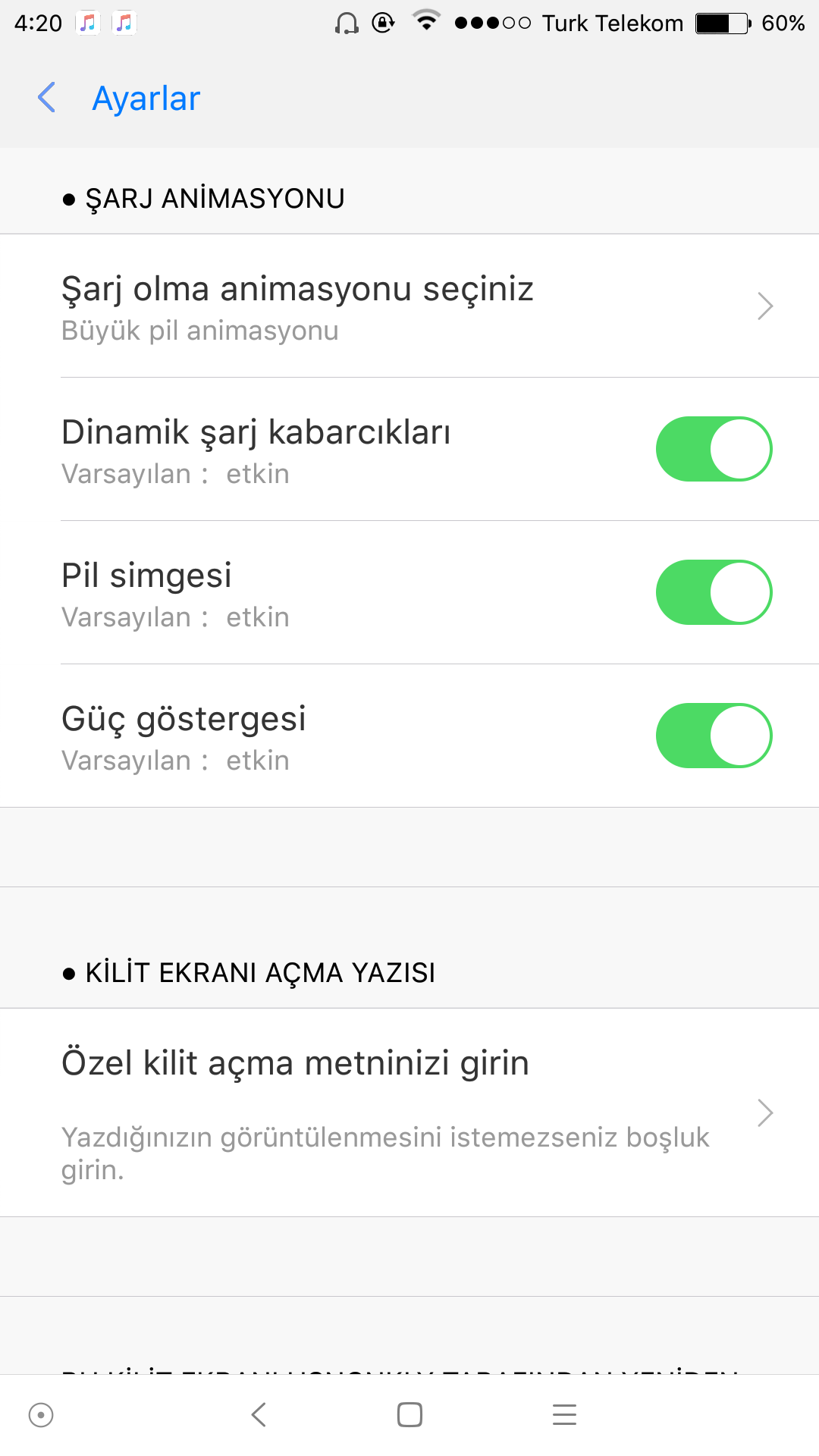Screen dimensions: 819x1456
Task: Turn off Pil simgesi switch
Action: point(714,592)
